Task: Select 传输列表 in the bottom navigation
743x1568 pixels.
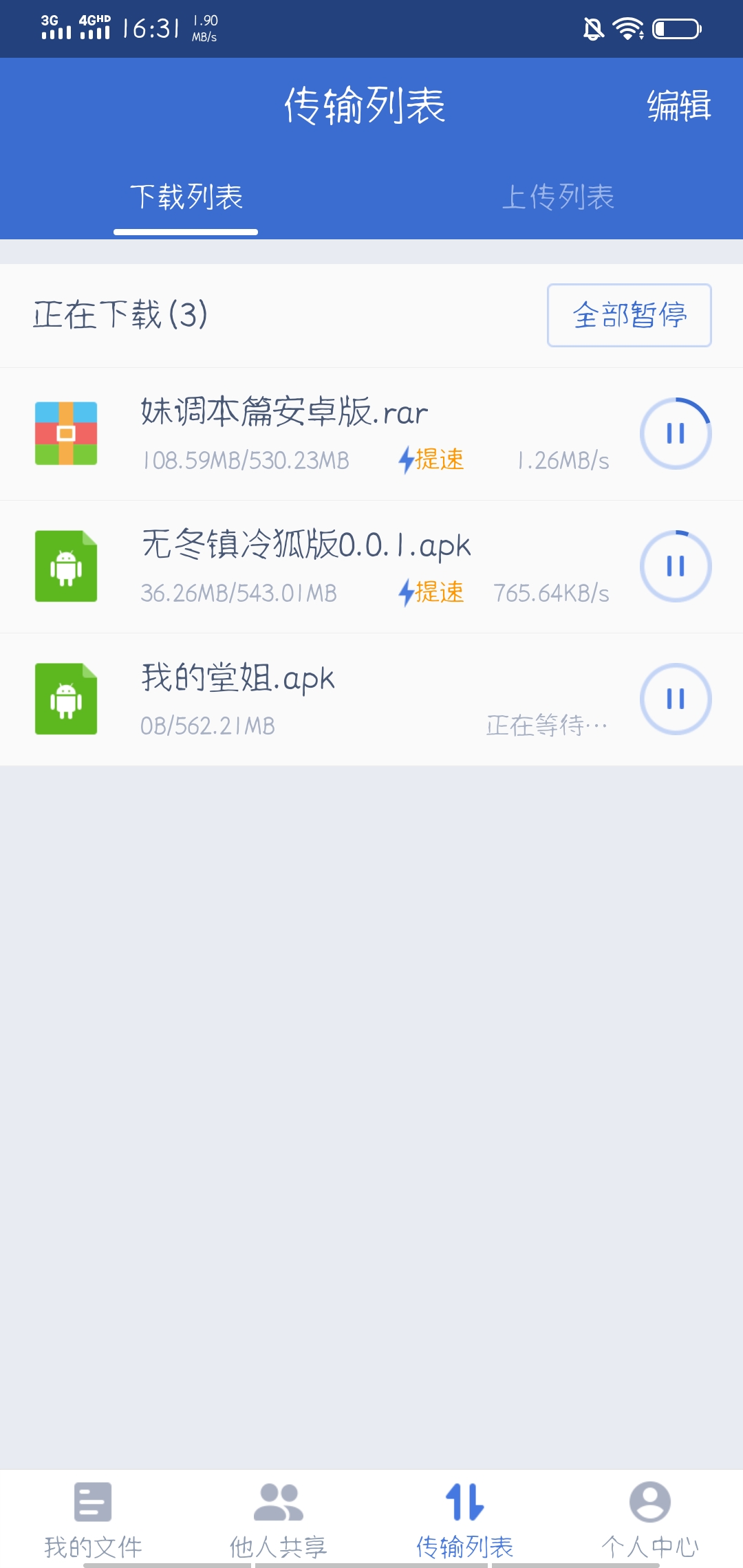Action: [x=464, y=1519]
